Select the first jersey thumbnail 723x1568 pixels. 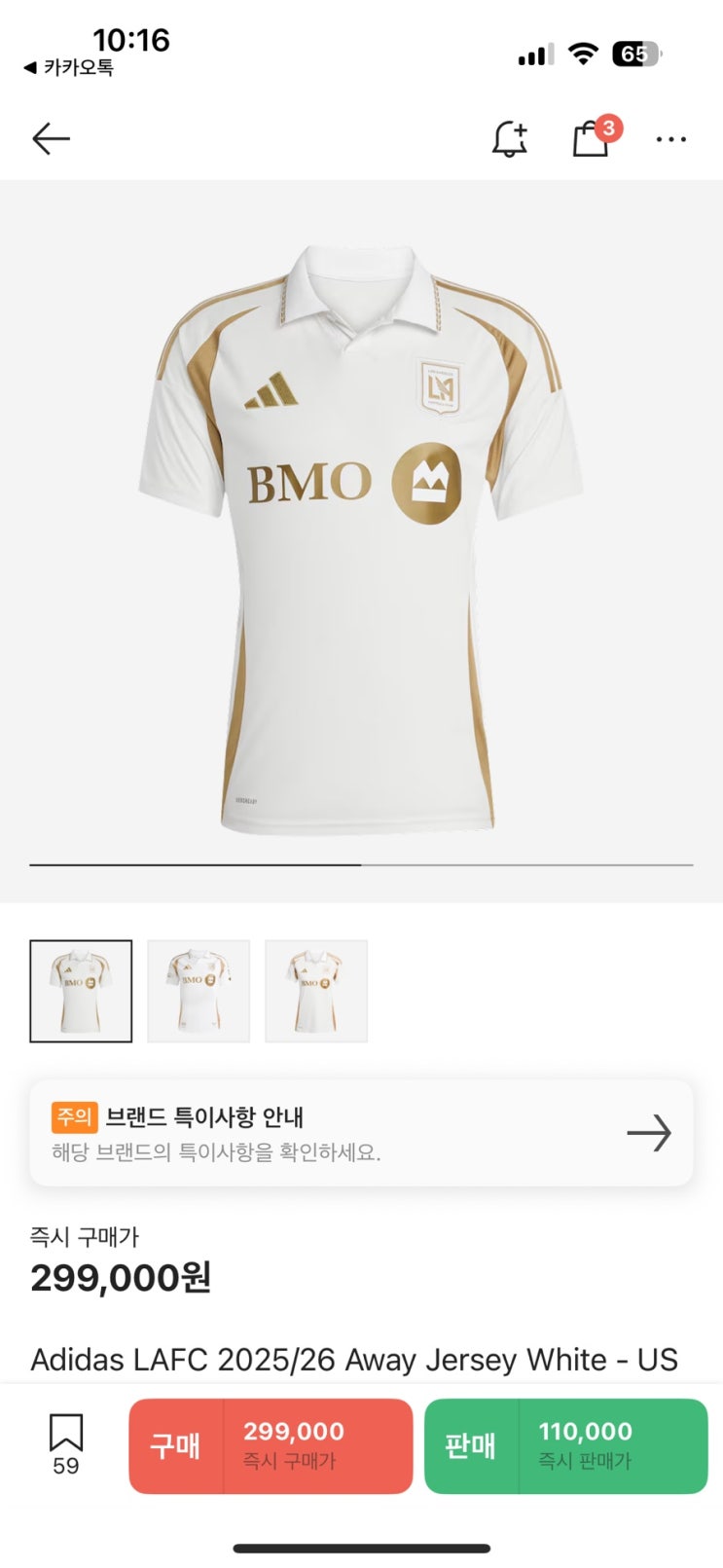click(81, 991)
